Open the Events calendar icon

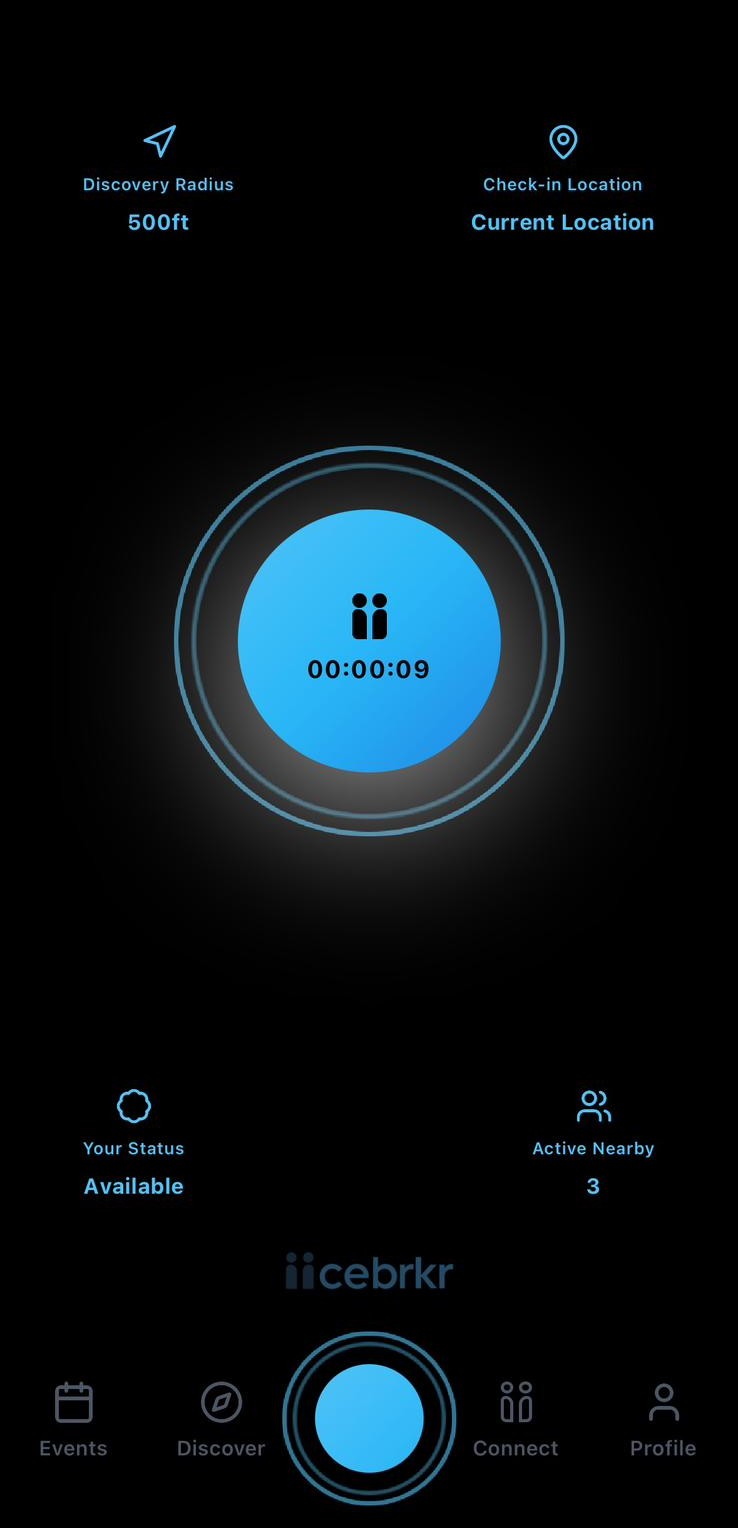[72, 1404]
